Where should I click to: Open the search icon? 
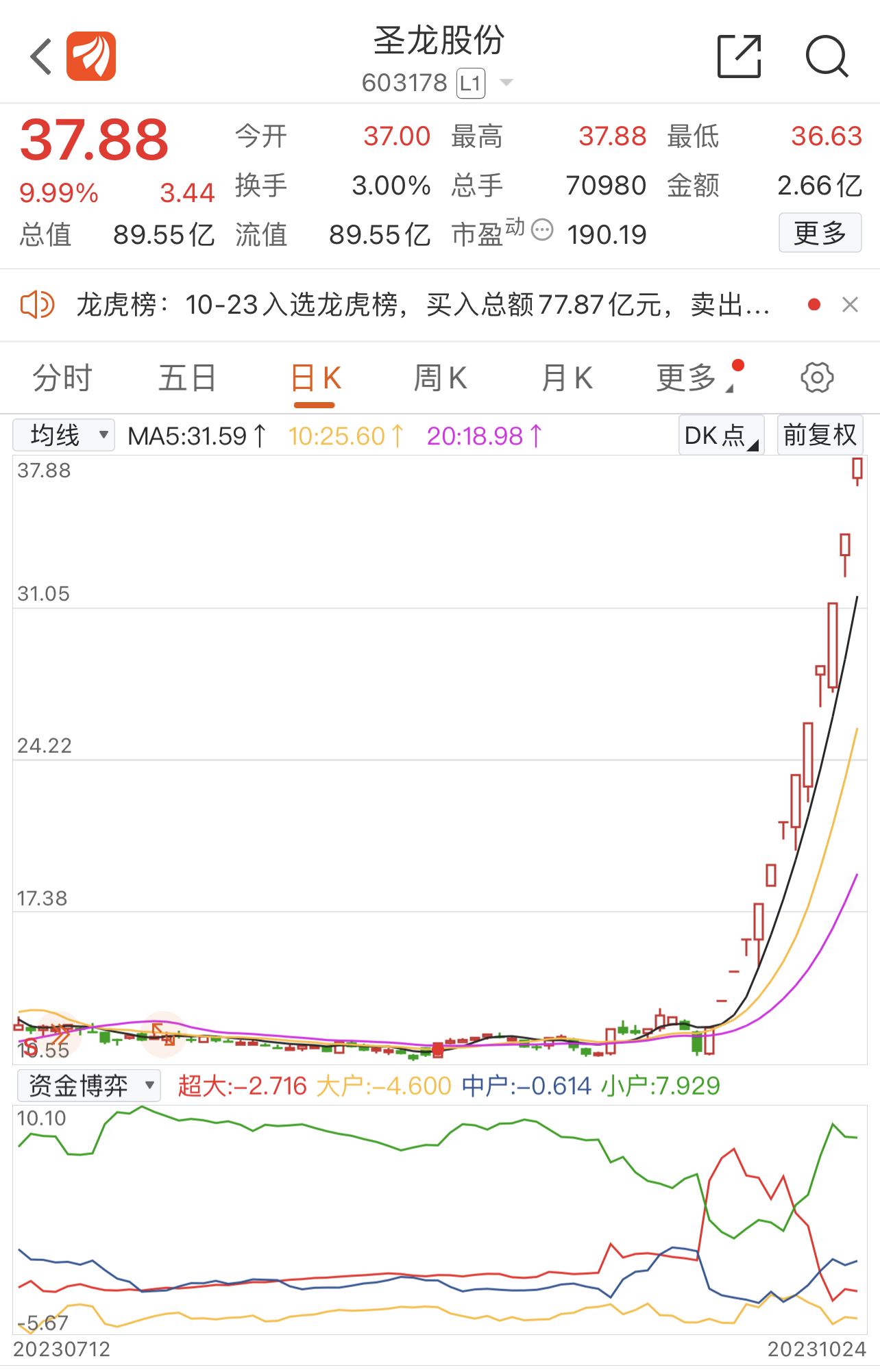pos(827,56)
